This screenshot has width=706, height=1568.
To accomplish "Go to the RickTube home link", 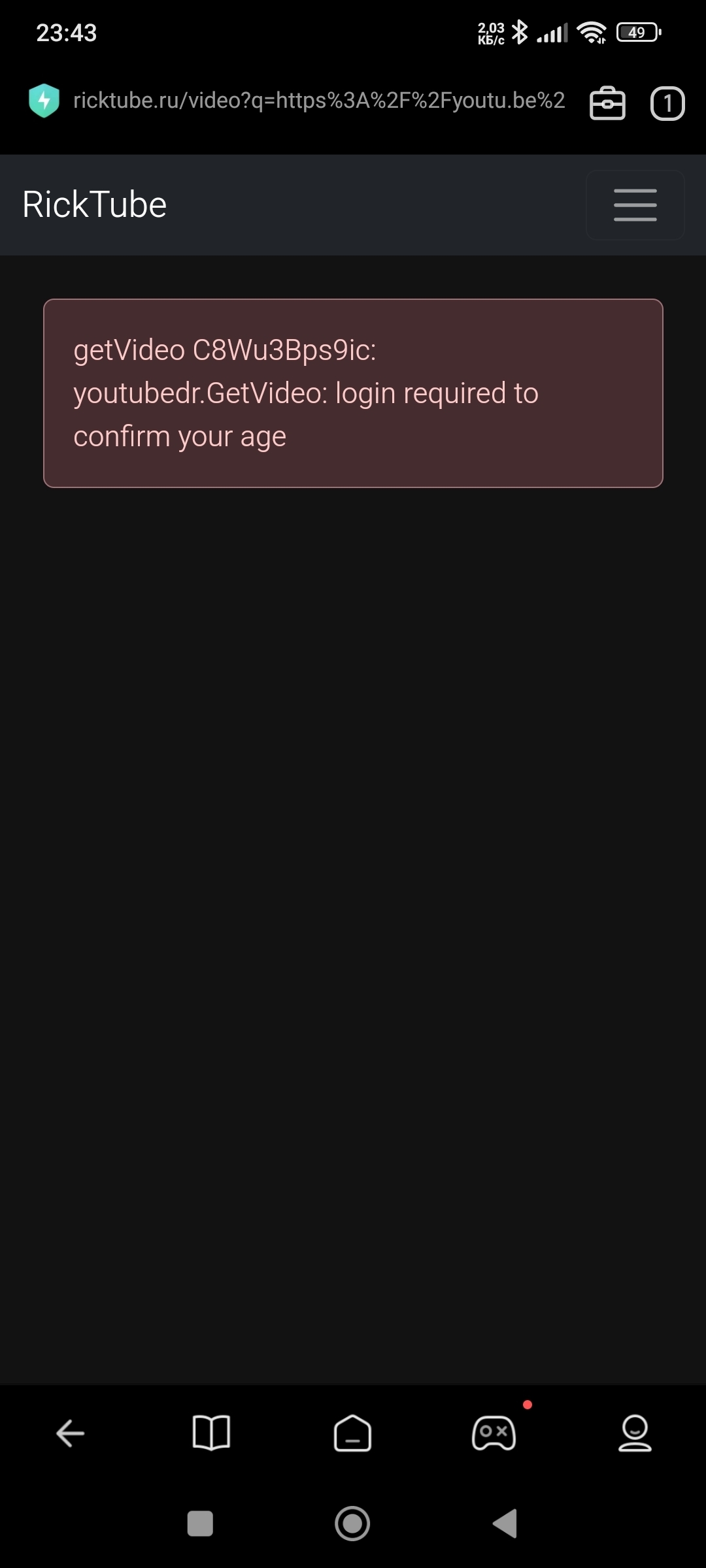I will [95, 204].
